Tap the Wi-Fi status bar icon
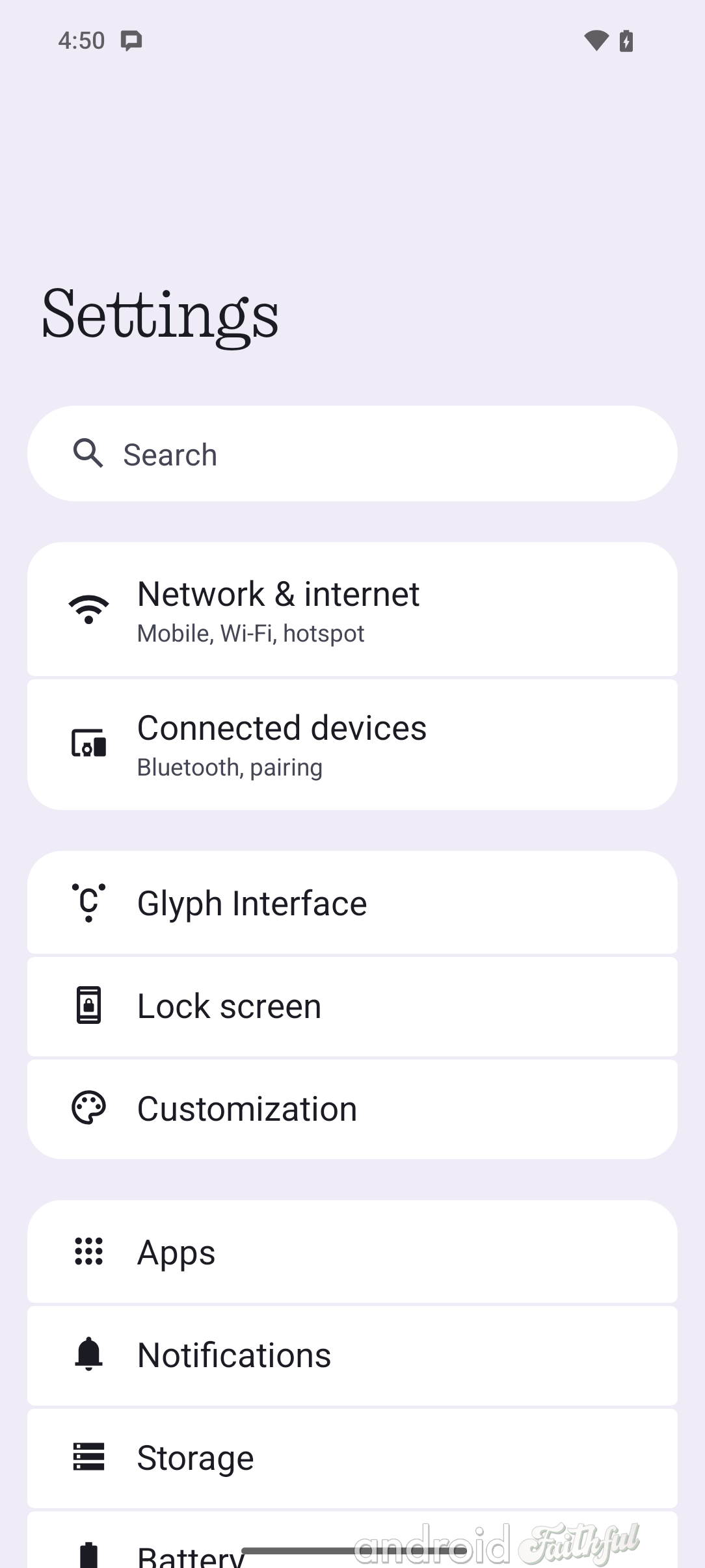 [x=596, y=40]
